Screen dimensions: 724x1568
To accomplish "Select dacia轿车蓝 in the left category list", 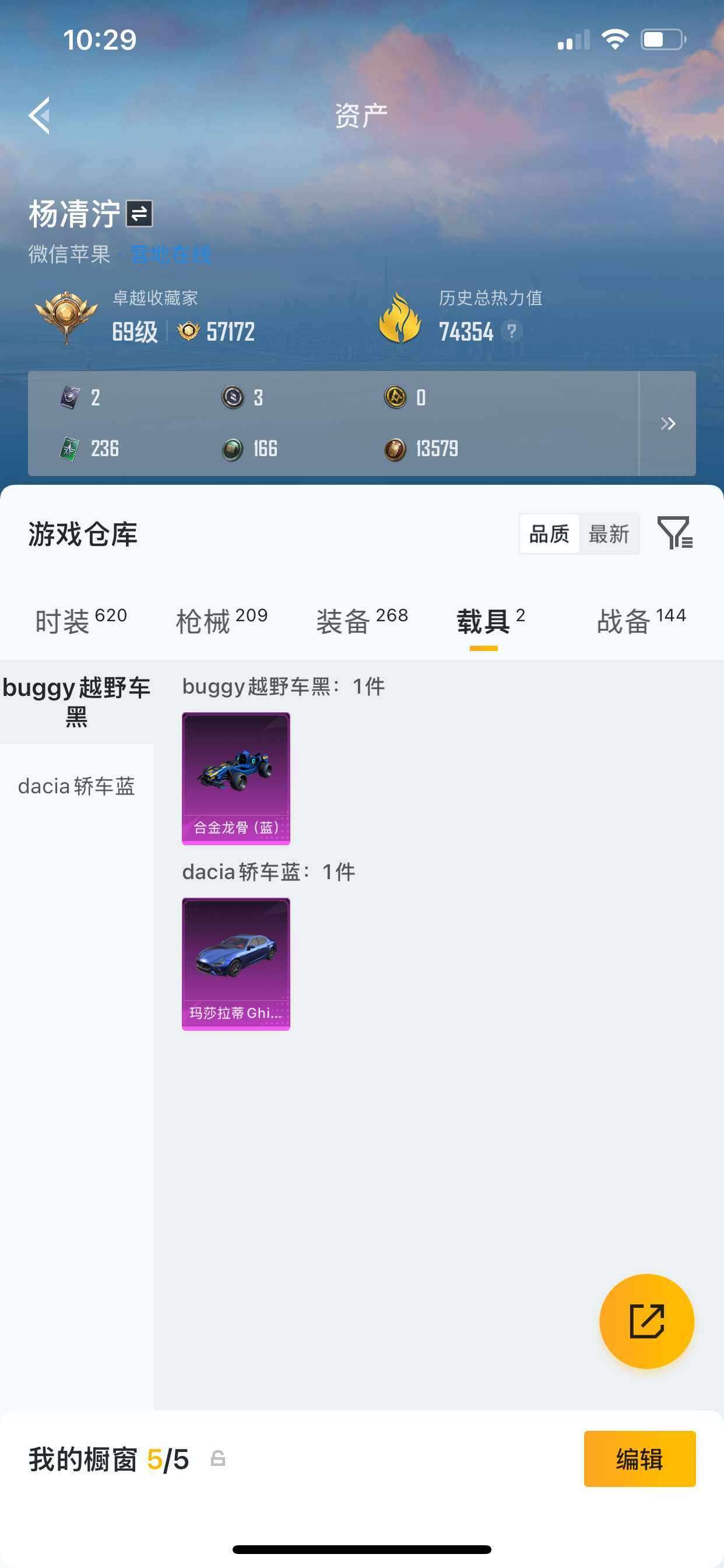I will click(77, 786).
